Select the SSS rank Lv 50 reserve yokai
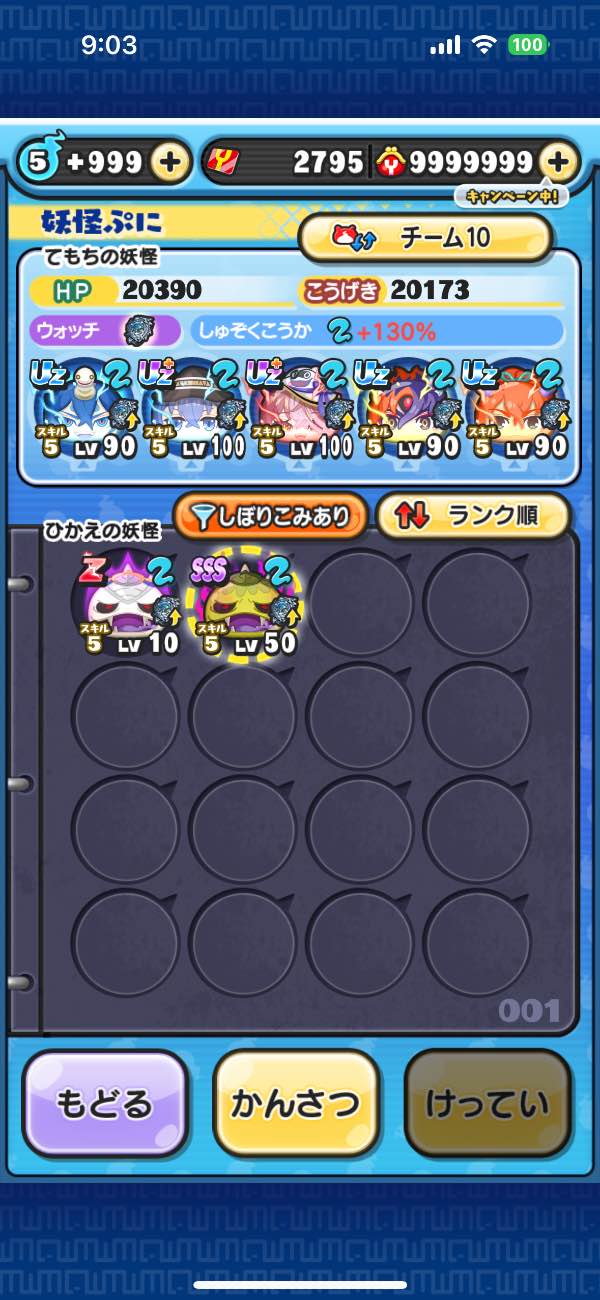The width and height of the screenshot is (600, 1300). pyautogui.click(x=243, y=603)
